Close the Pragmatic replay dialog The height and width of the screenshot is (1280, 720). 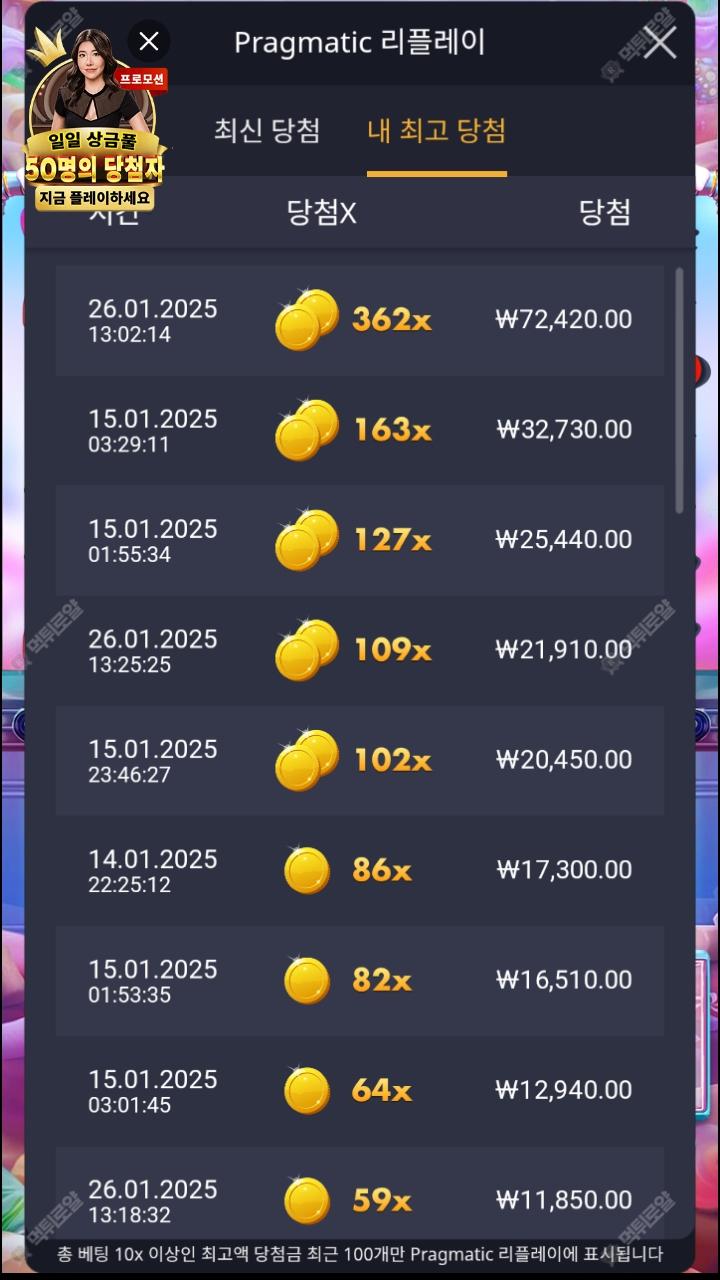[660, 43]
